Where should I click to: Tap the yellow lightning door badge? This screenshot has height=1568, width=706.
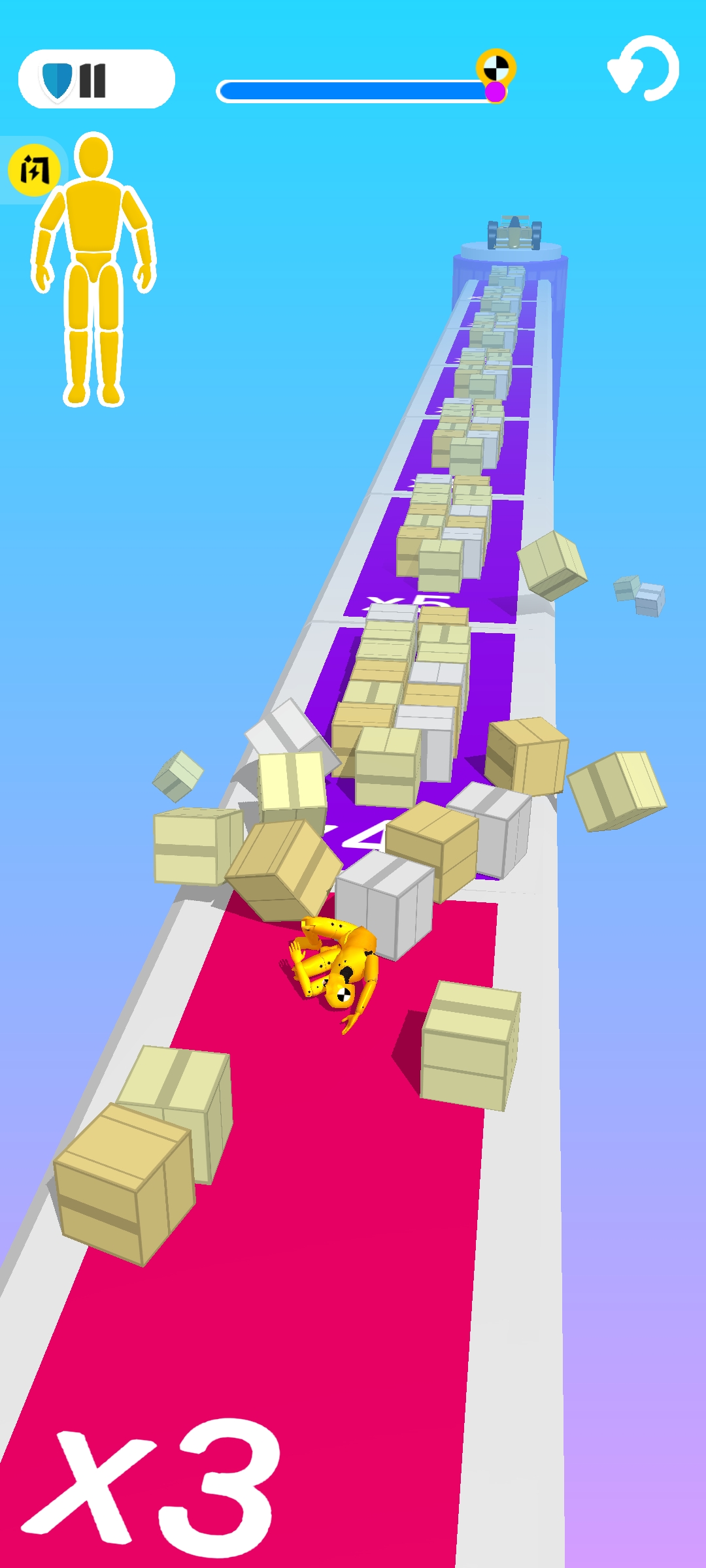click(x=34, y=171)
